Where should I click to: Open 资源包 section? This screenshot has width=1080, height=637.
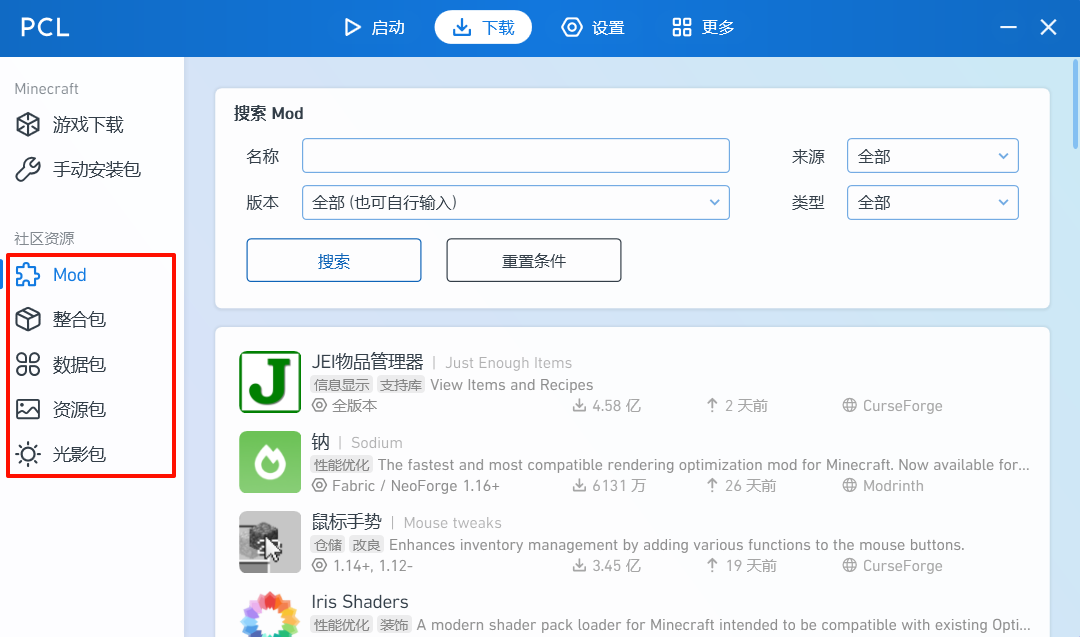pos(79,410)
